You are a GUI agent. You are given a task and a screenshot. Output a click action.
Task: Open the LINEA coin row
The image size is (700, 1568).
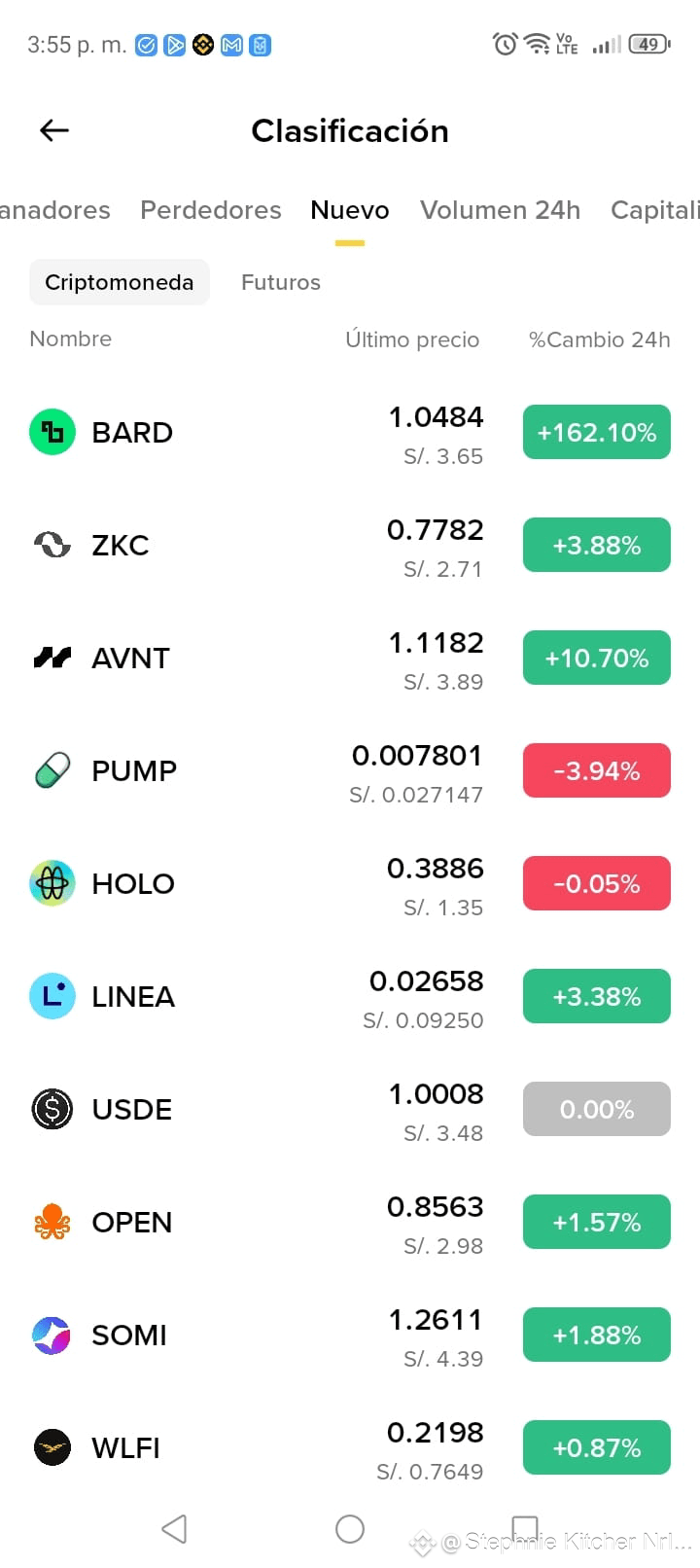pyautogui.click(x=350, y=997)
